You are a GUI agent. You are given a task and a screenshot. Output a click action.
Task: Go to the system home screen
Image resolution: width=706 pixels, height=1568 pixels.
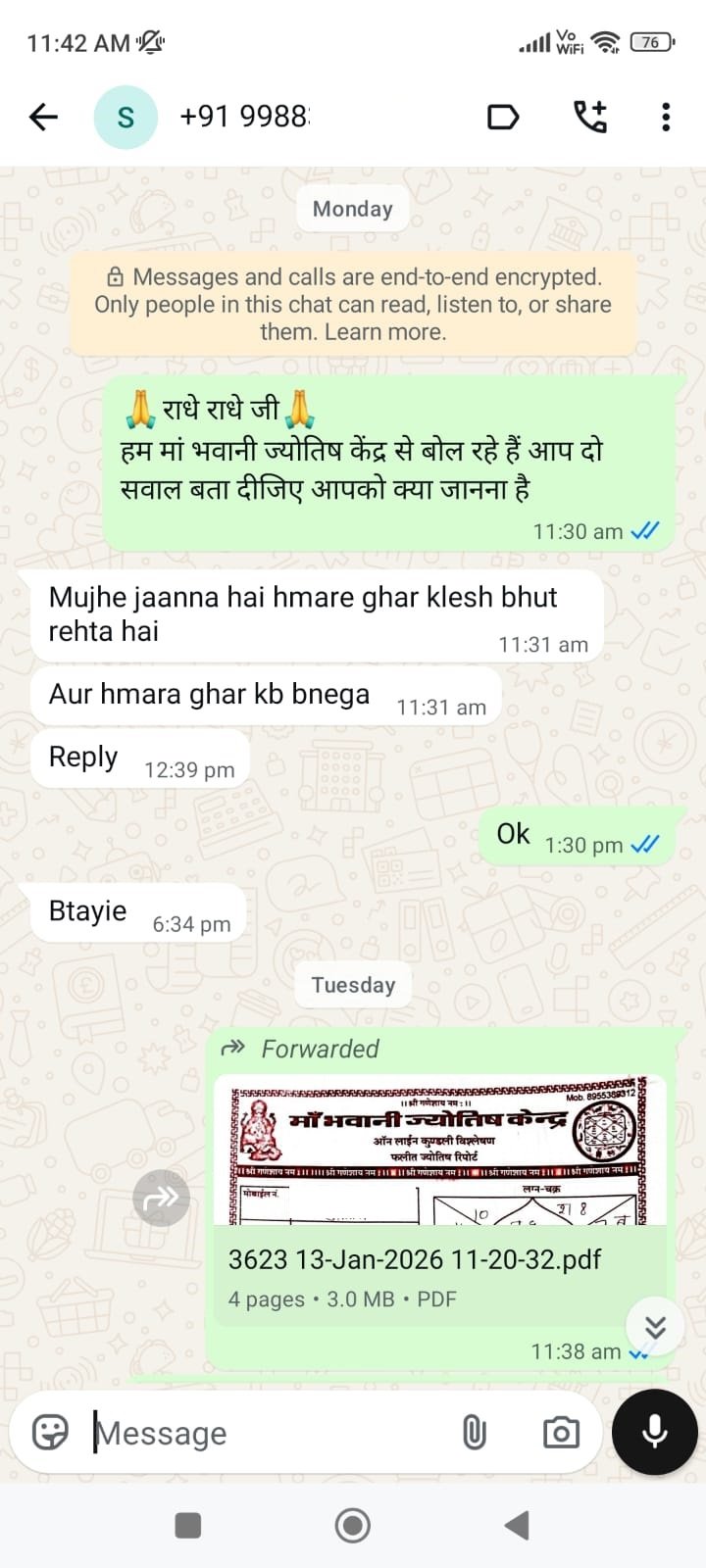[x=353, y=1525]
